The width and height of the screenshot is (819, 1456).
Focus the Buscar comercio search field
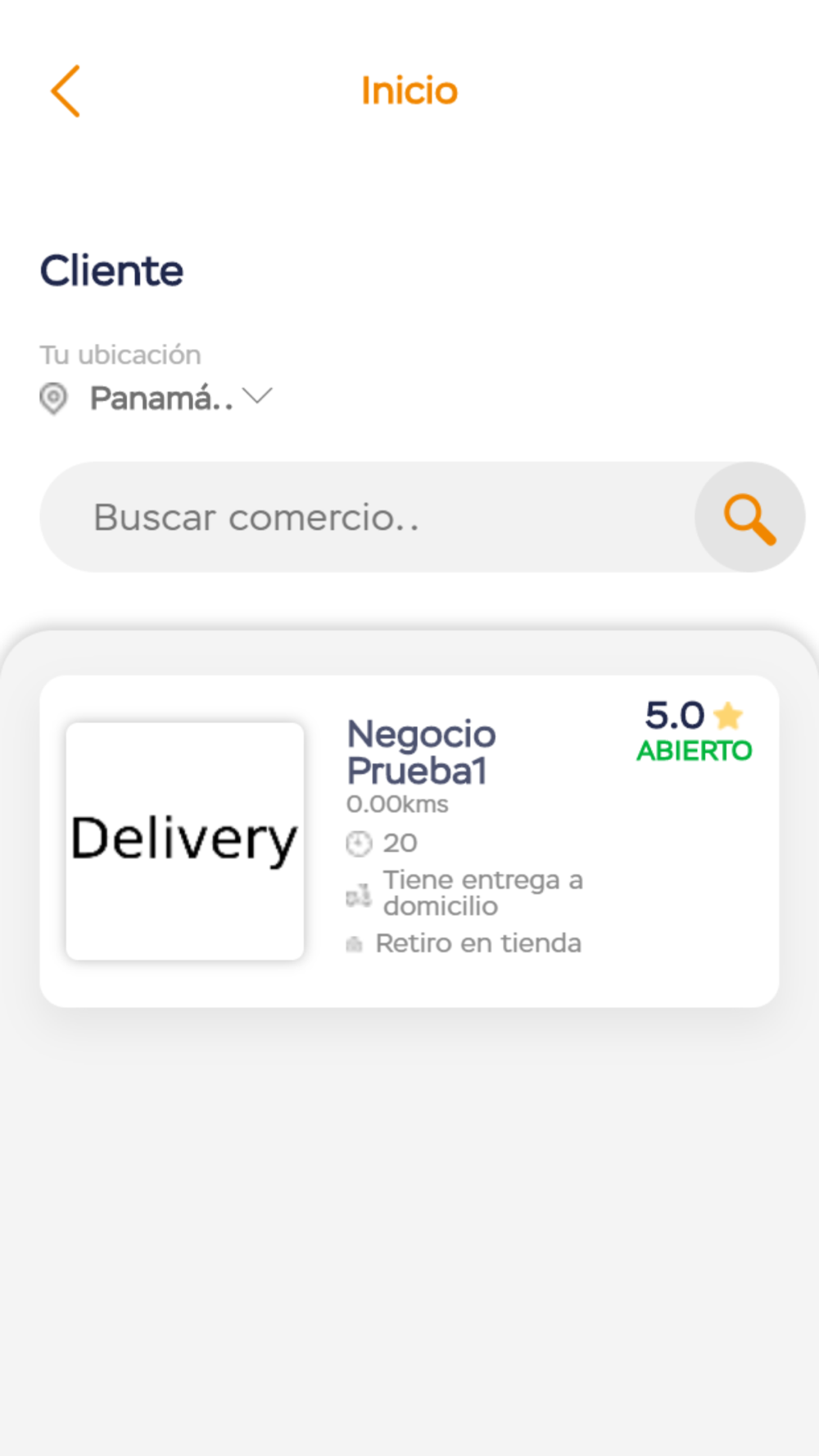[x=369, y=517]
